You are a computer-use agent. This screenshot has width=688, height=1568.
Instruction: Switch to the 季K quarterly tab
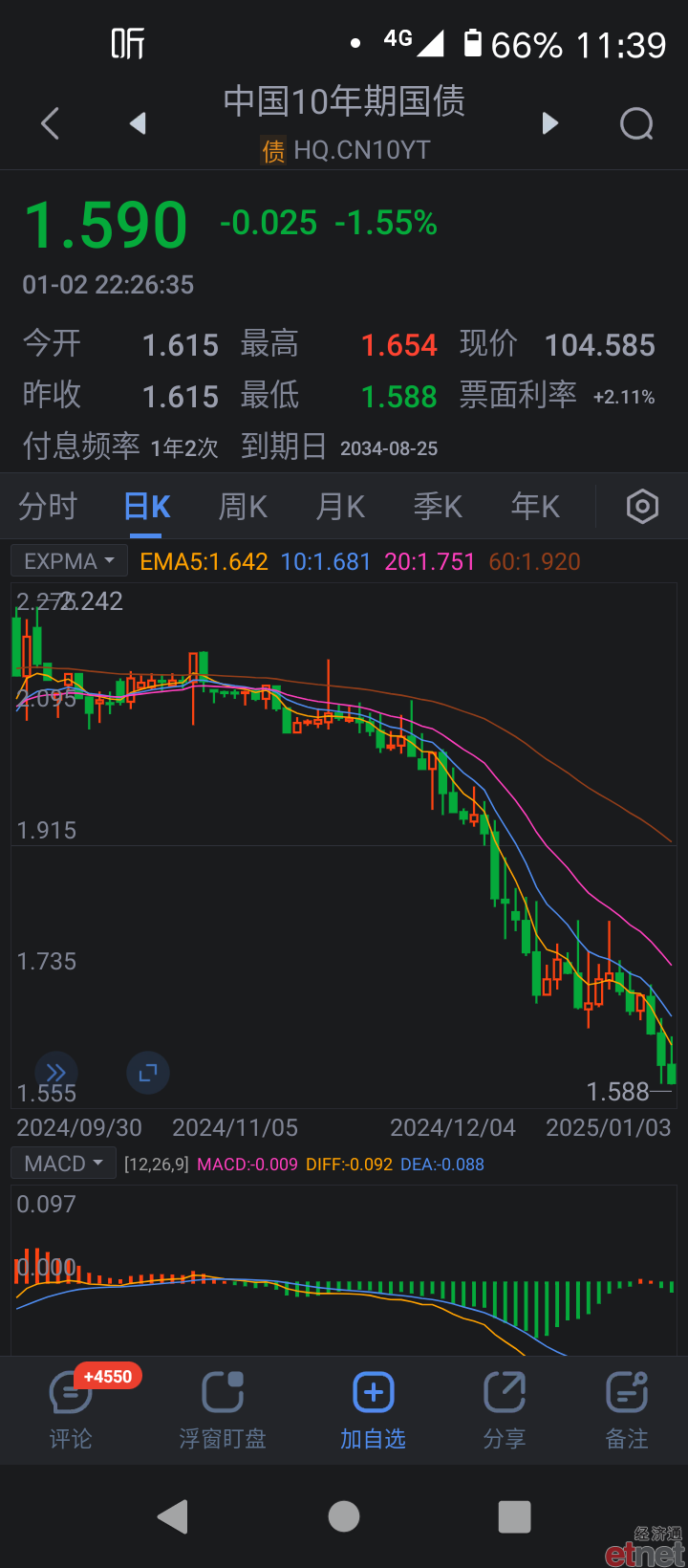(x=438, y=506)
